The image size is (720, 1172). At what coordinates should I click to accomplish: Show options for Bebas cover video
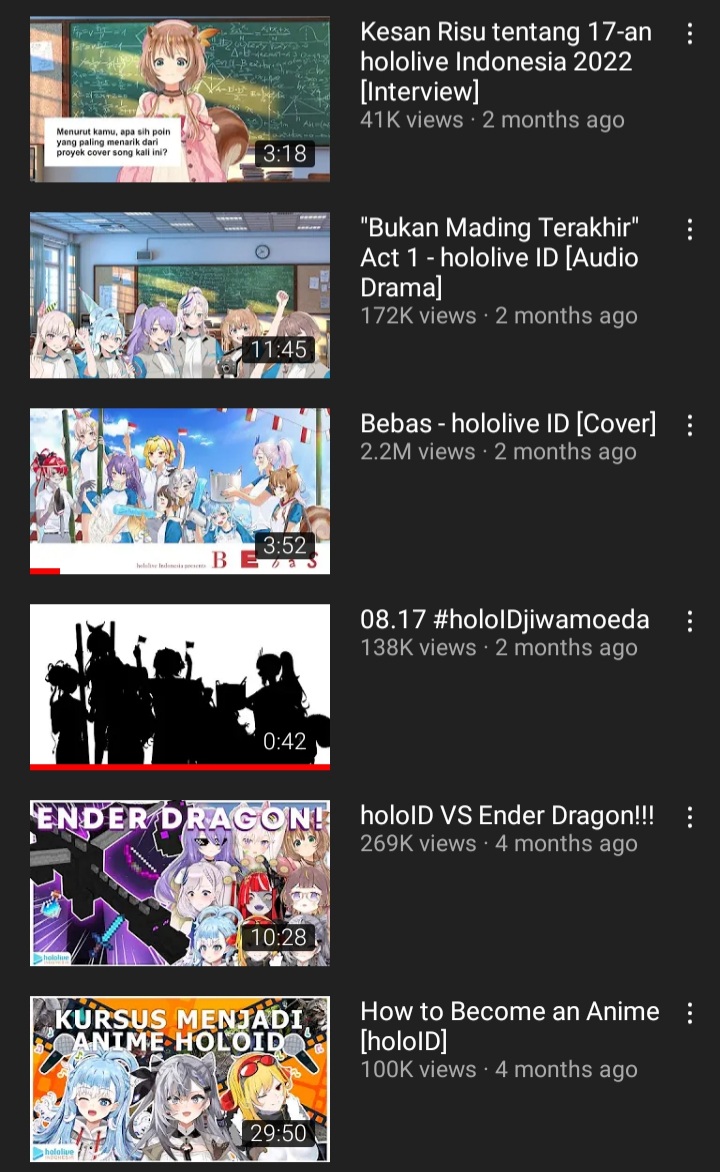[x=690, y=426]
